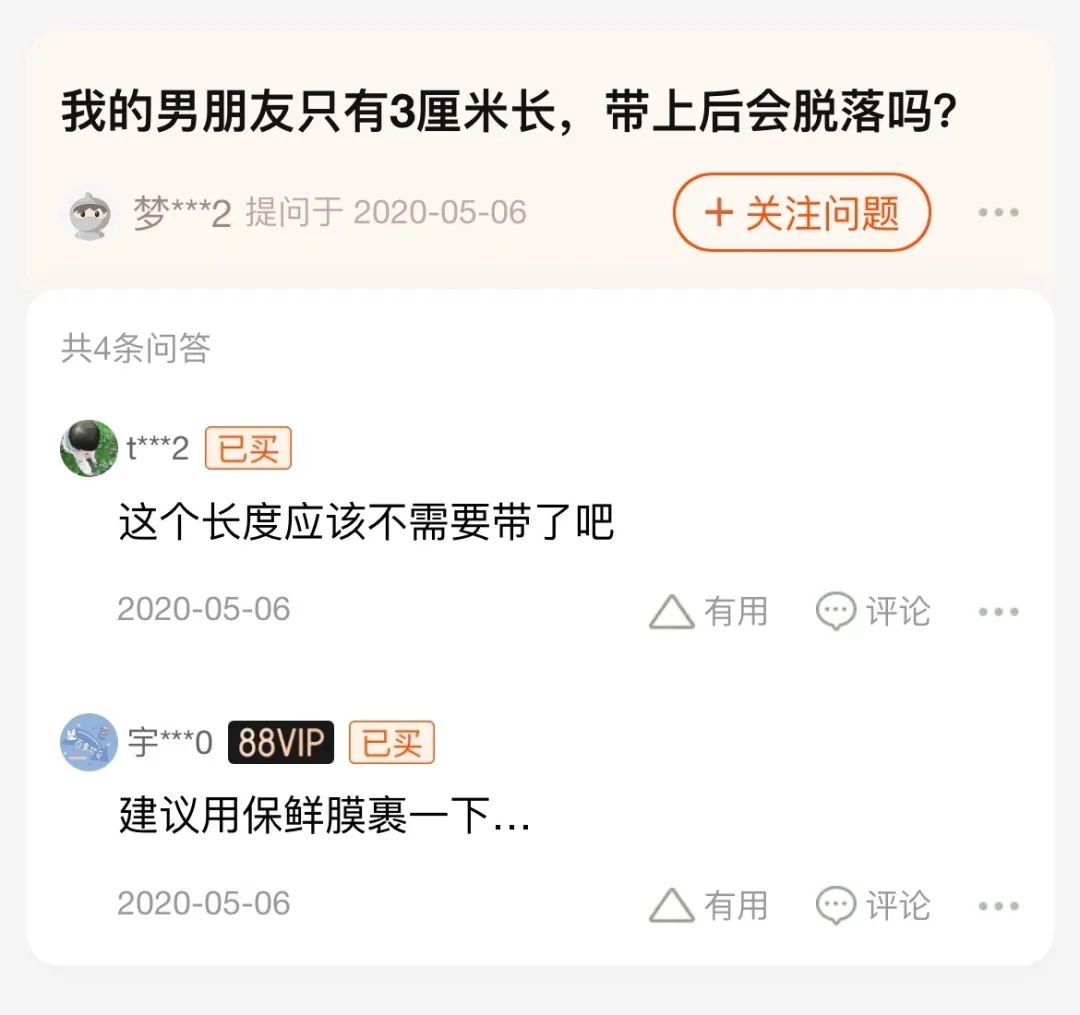
Task: Mark t***2's answer as 有用
Action: (709, 611)
